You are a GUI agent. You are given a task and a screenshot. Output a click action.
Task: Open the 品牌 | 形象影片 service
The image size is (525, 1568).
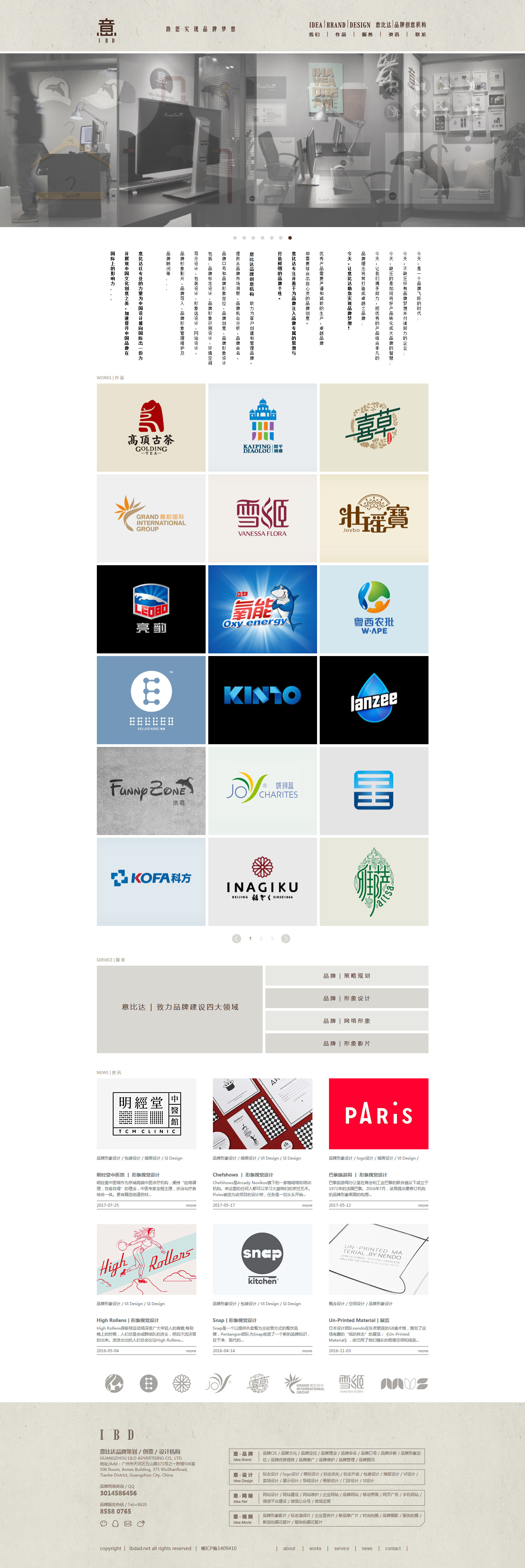pyautogui.click(x=347, y=1043)
